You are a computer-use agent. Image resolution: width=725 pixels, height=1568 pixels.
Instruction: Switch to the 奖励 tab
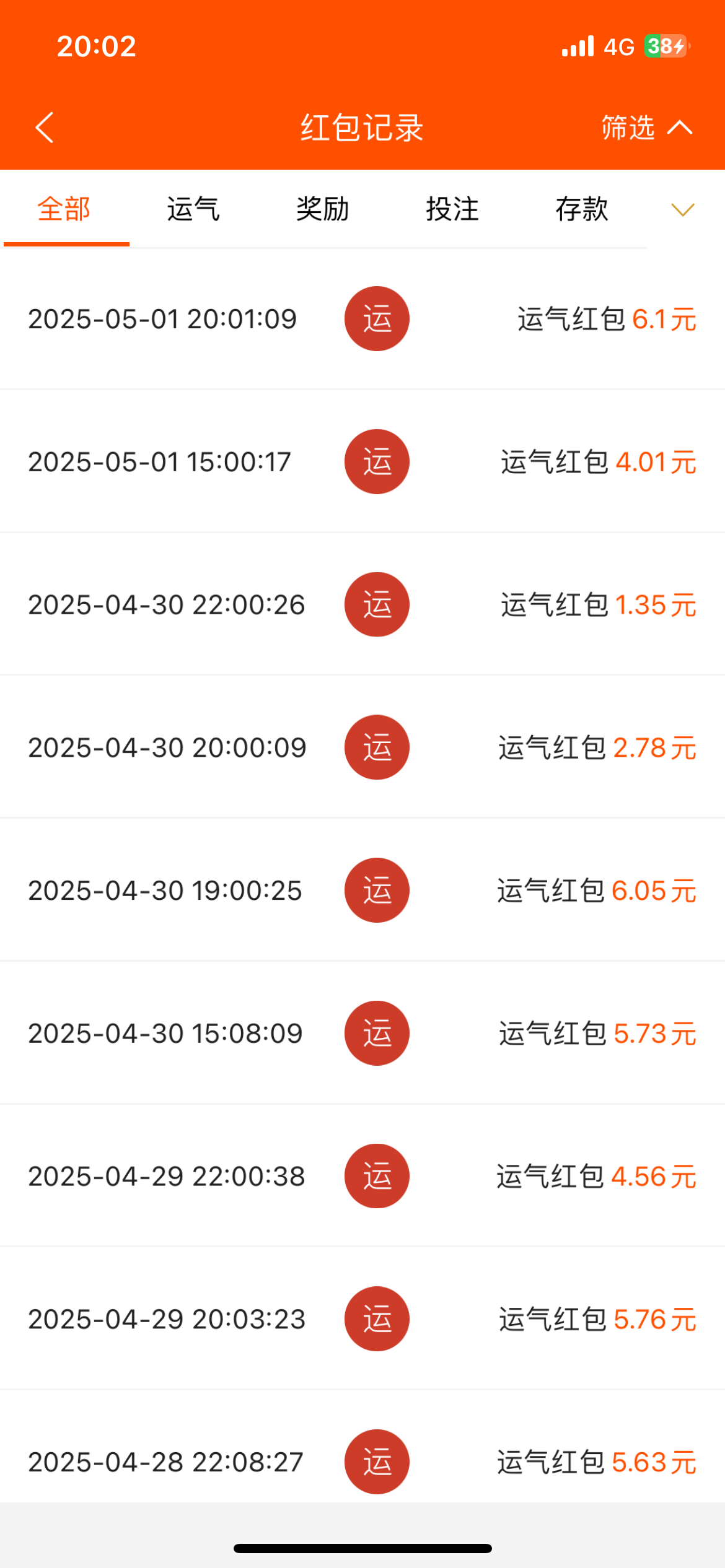click(x=323, y=209)
